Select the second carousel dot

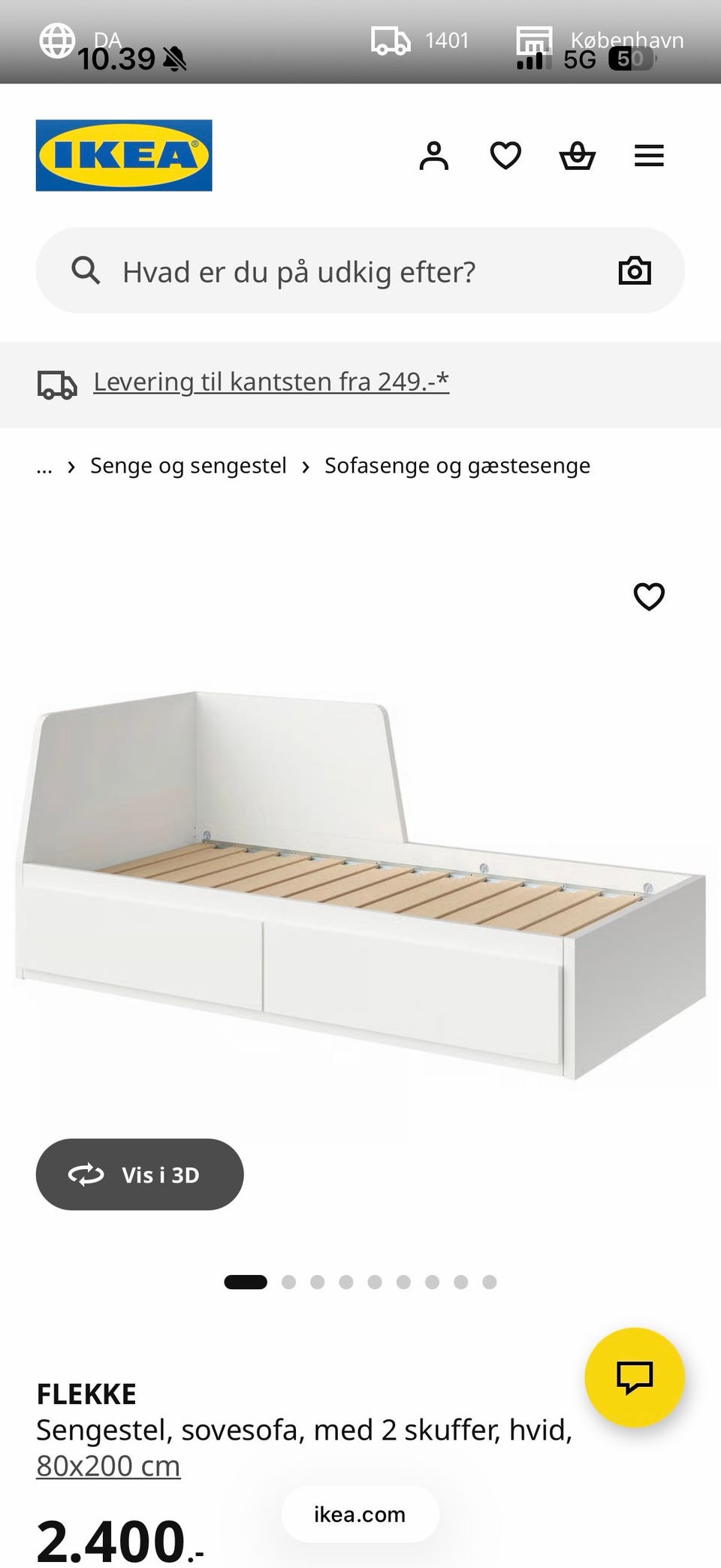[x=288, y=1282]
